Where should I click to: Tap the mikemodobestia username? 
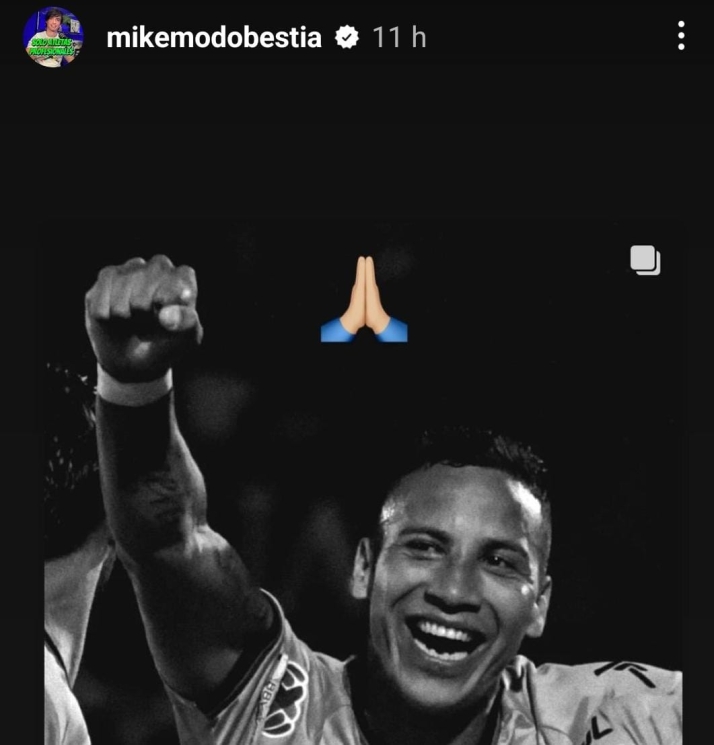click(214, 38)
